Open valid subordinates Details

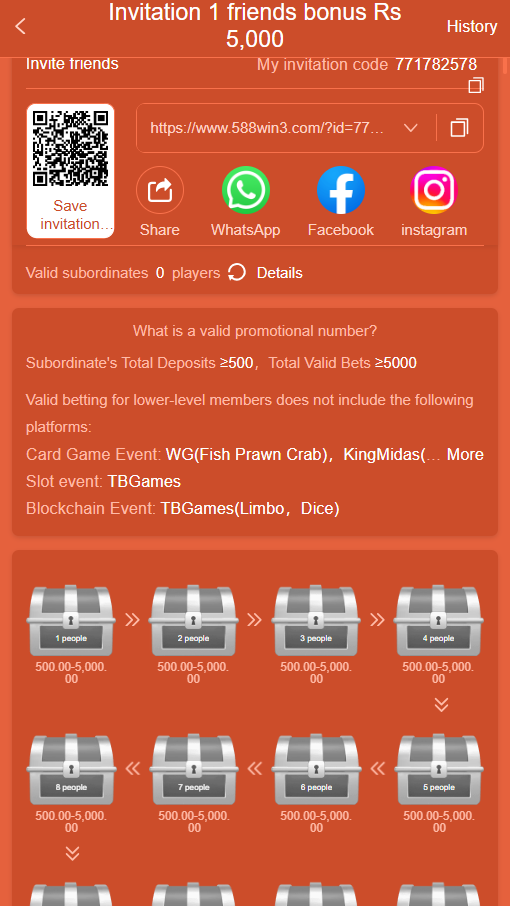[x=280, y=273]
